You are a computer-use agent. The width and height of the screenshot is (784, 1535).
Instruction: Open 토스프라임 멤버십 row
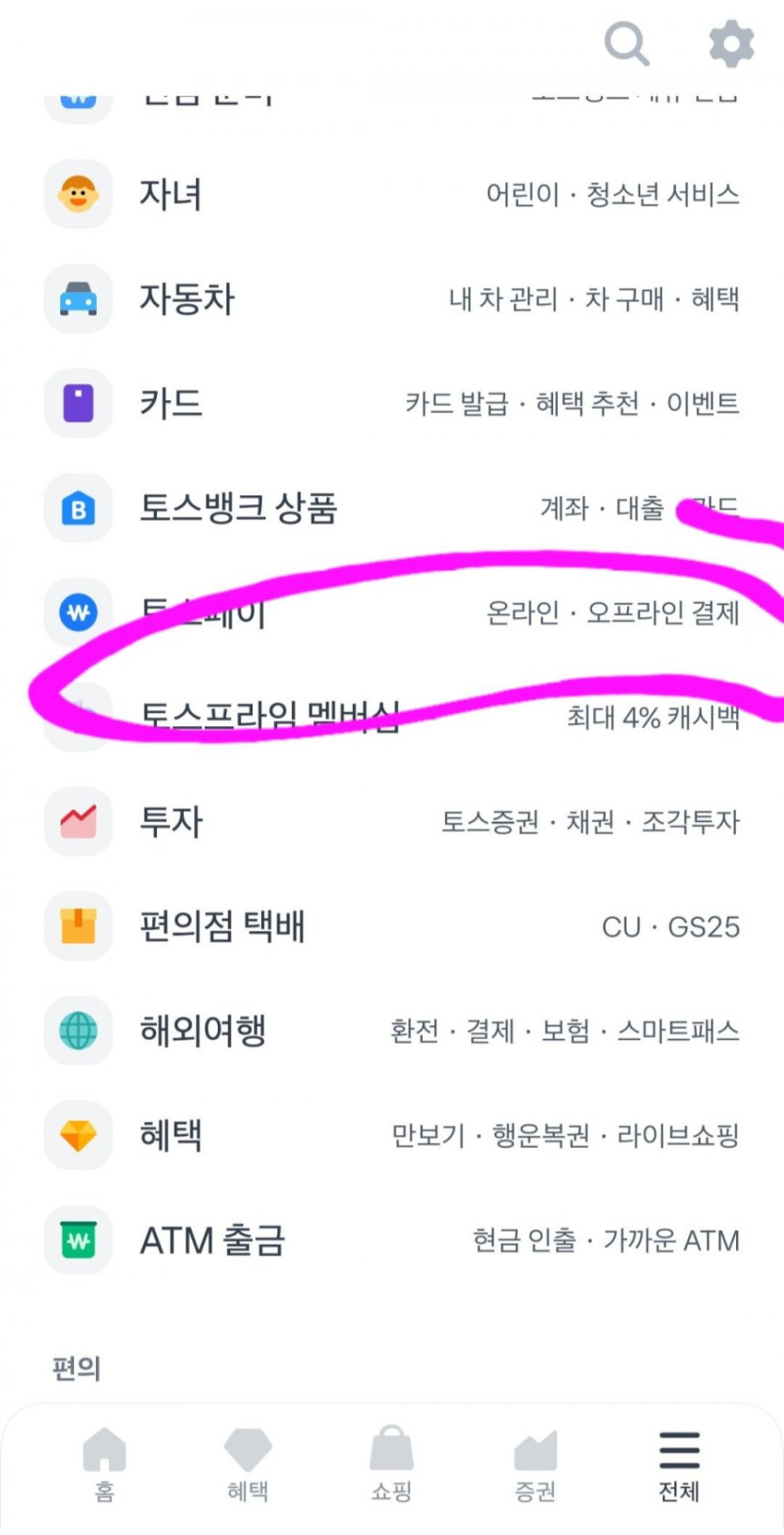(392, 717)
